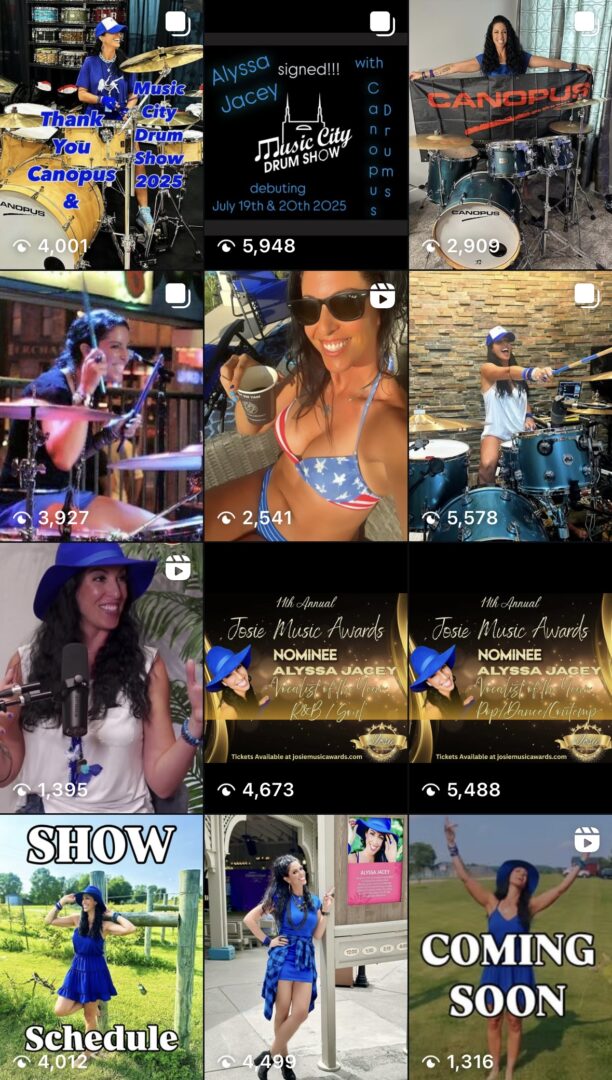The width and height of the screenshot is (612, 1080).
Task: Open the Josie Music Awards Pop/Dance nominee post
Action: click(x=510, y=677)
